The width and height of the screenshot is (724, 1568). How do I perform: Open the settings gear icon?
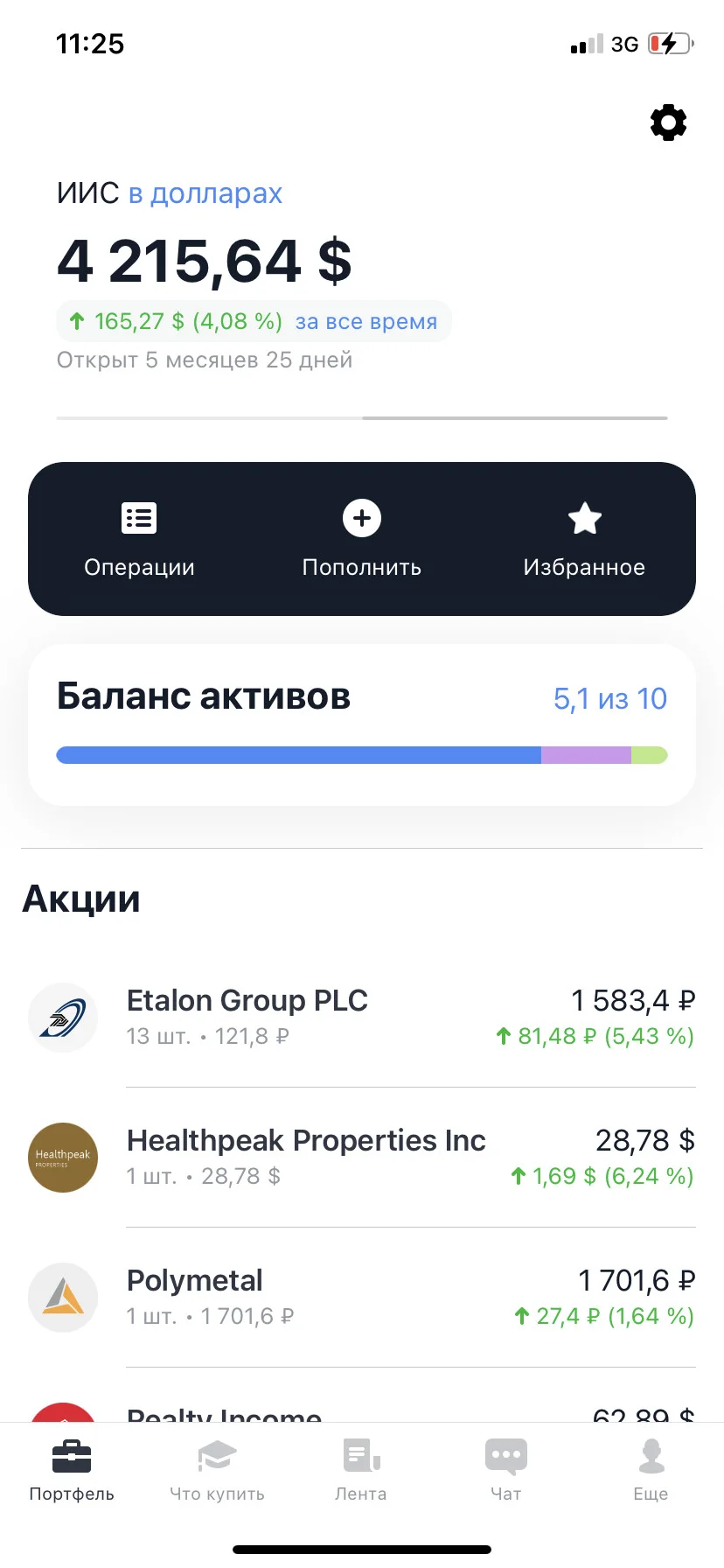coord(668,122)
